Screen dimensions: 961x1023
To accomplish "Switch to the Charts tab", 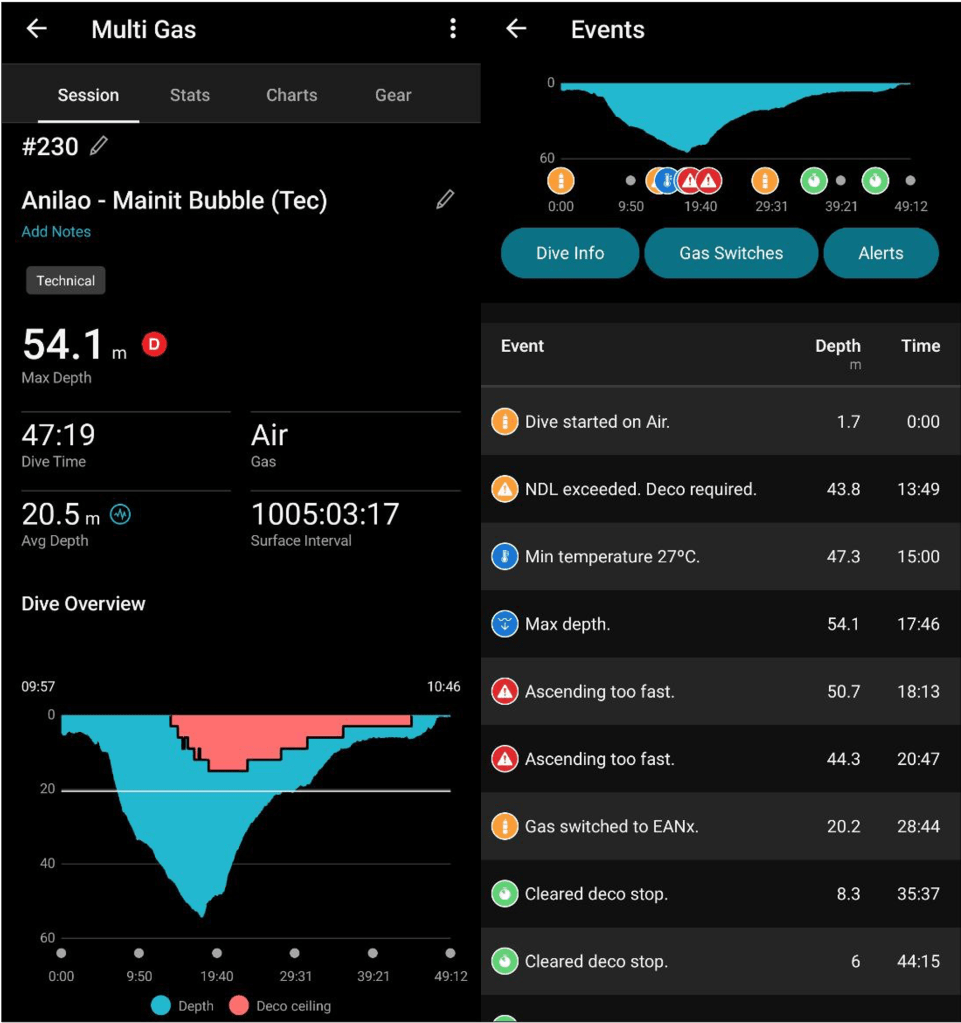I will (291, 95).
